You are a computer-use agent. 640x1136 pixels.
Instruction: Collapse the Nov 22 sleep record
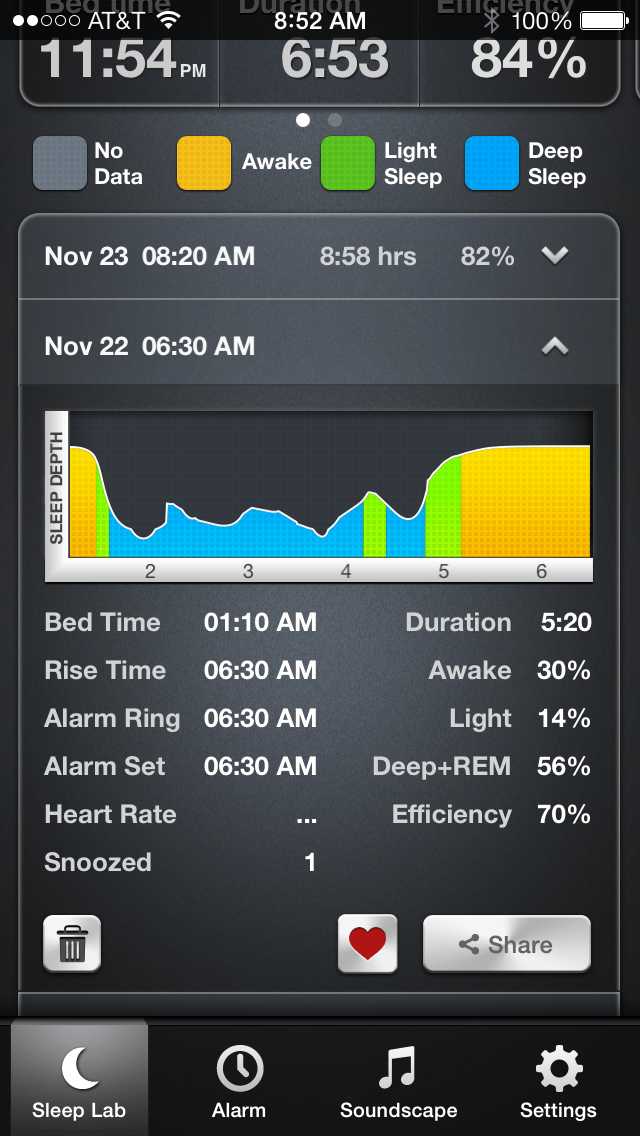tap(554, 346)
